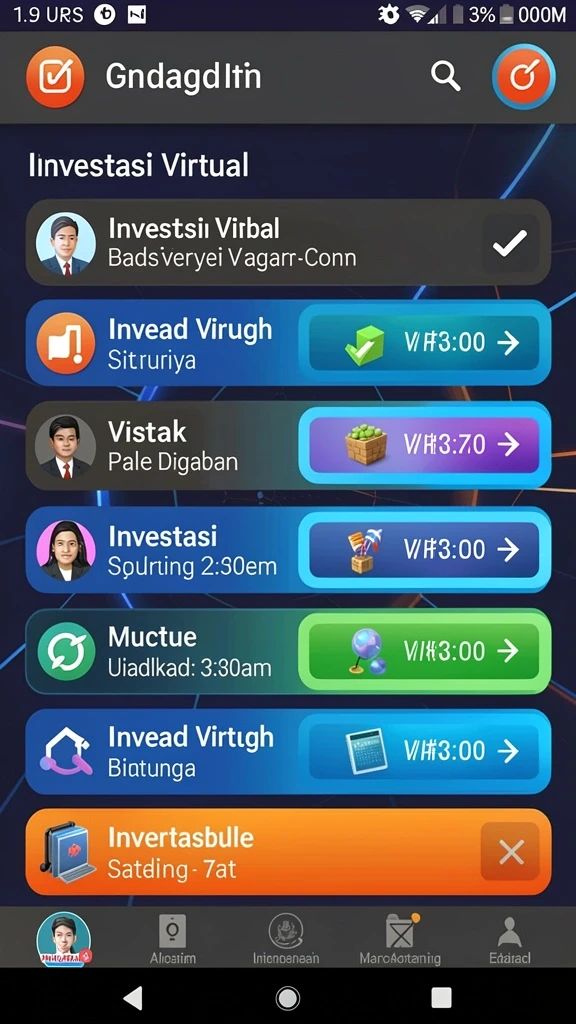Open the Investasi Spurting row's blue button

424,550
